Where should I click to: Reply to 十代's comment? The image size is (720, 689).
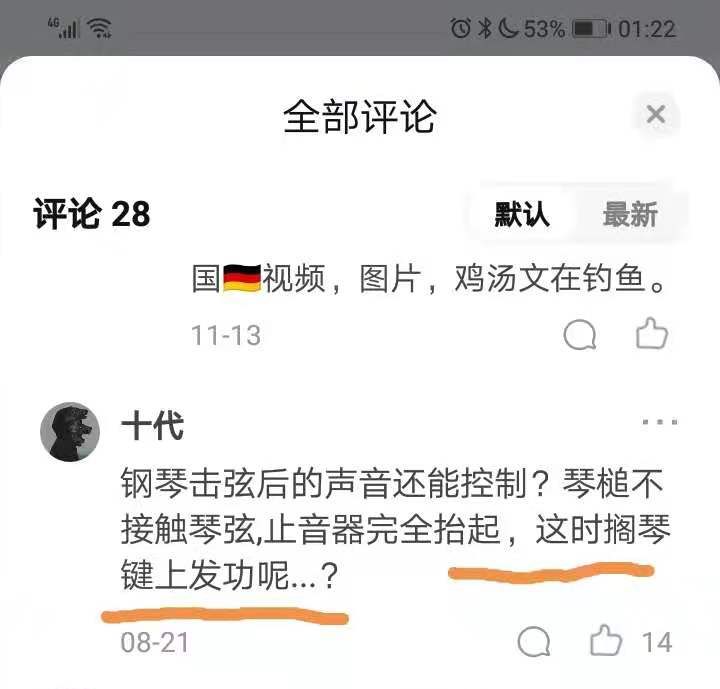coord(536,641)
